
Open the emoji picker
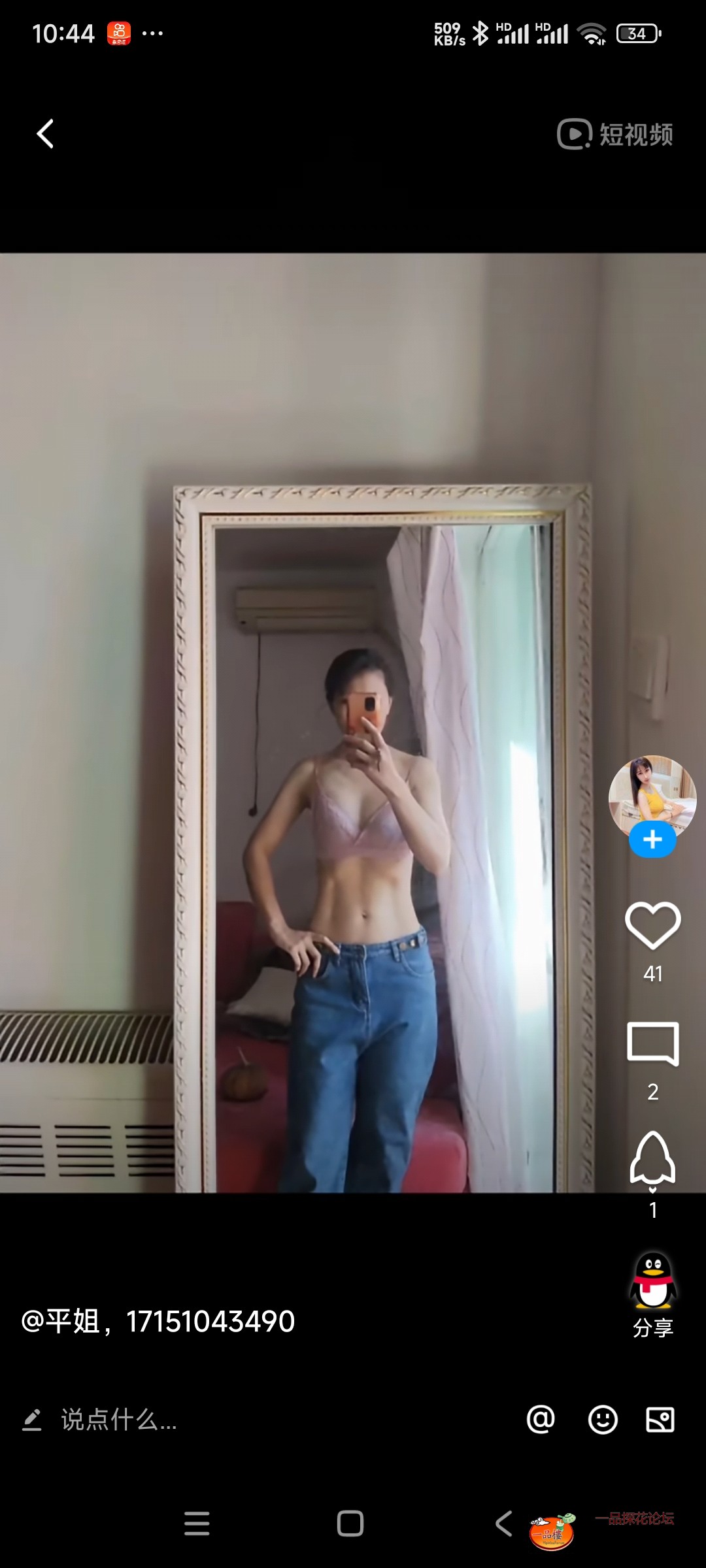(603, 1420)
